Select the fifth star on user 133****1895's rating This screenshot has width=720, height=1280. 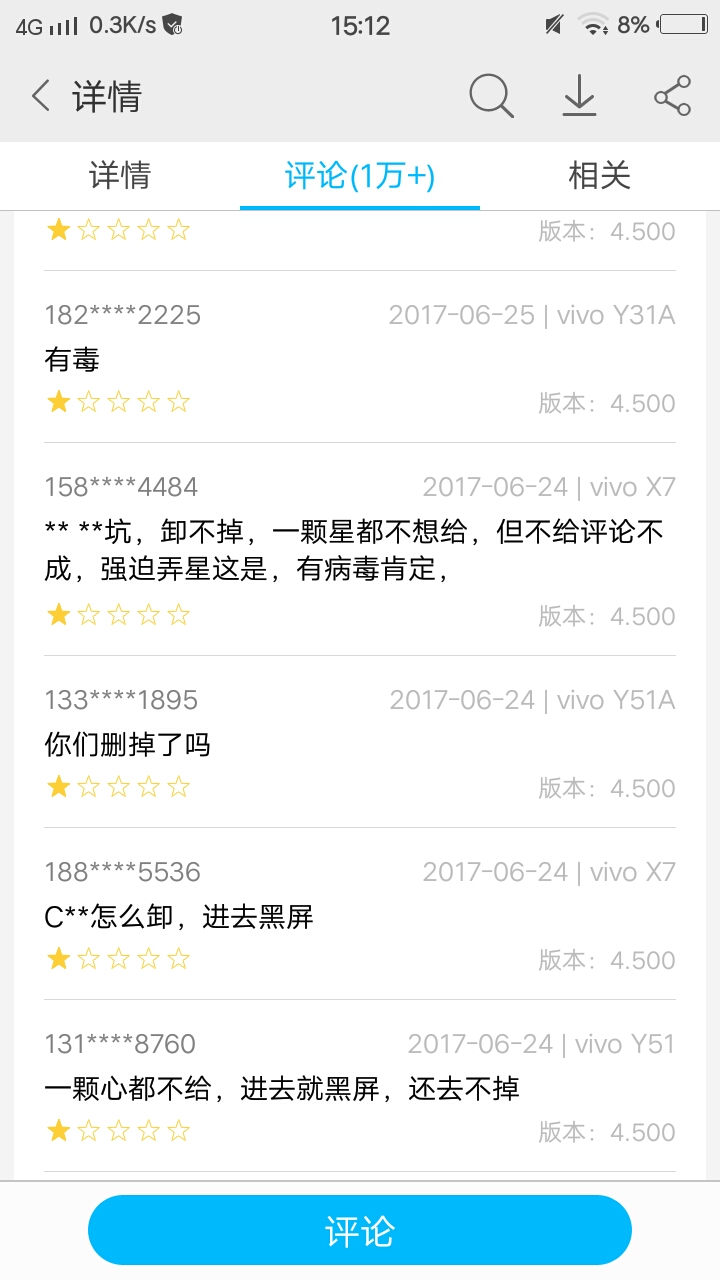coord(179,786)
